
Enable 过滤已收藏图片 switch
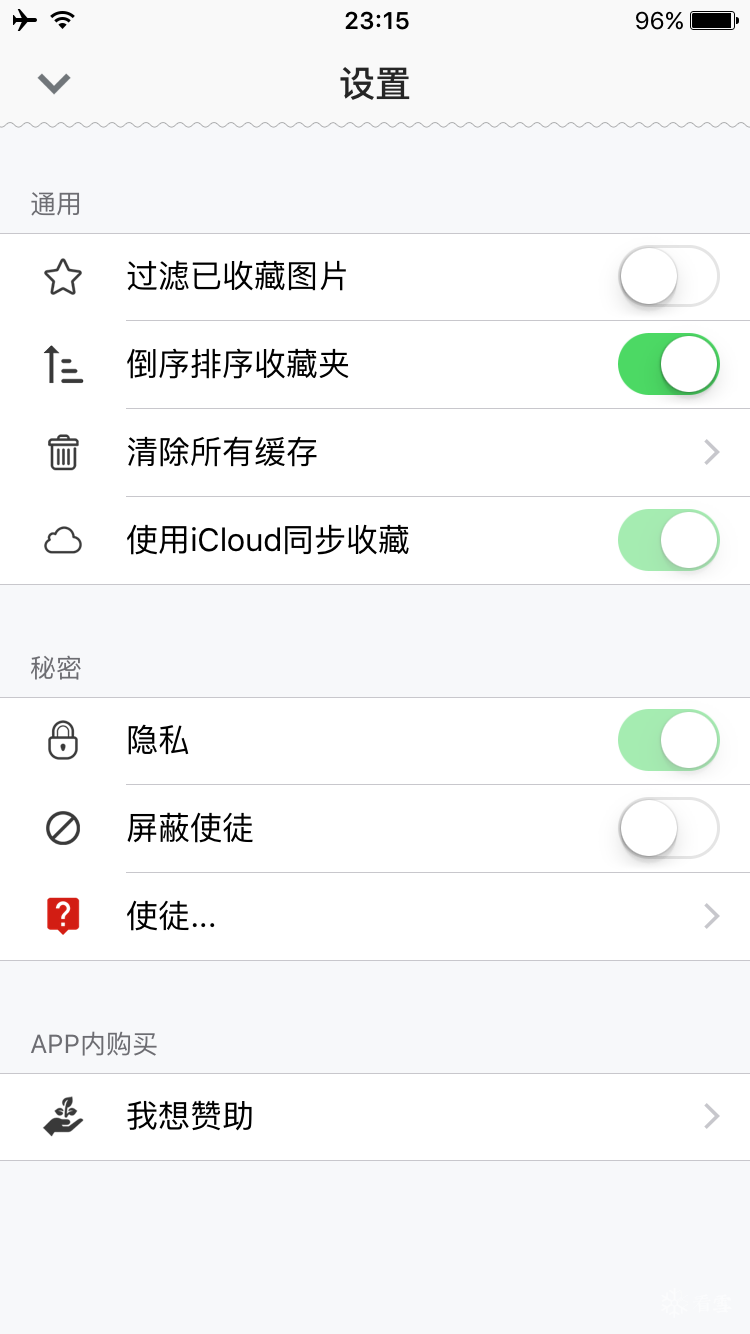[669, 276]
